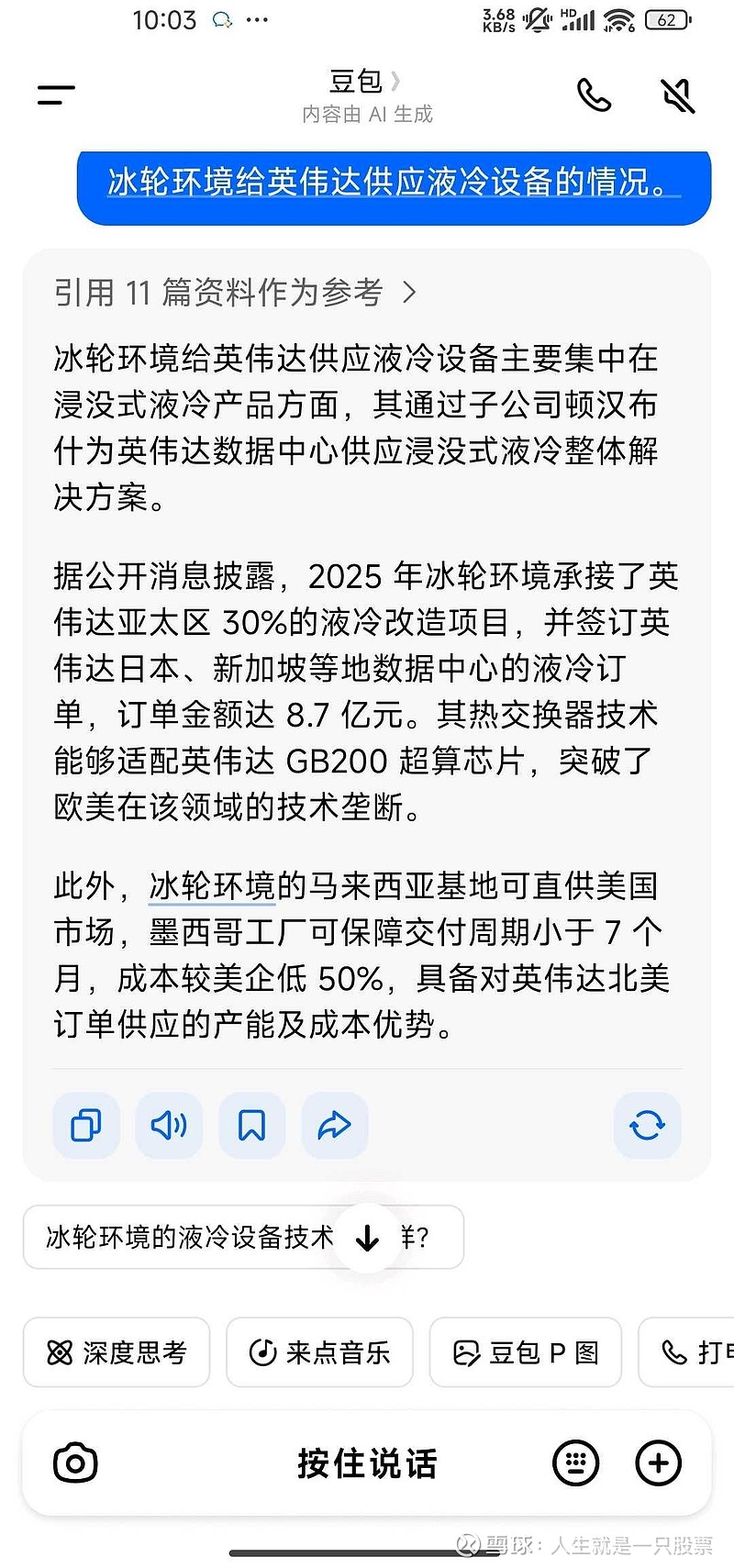Viewport: 734px width, 1568px height.
Task: Open the camera input
Action: pos(75,1462)
